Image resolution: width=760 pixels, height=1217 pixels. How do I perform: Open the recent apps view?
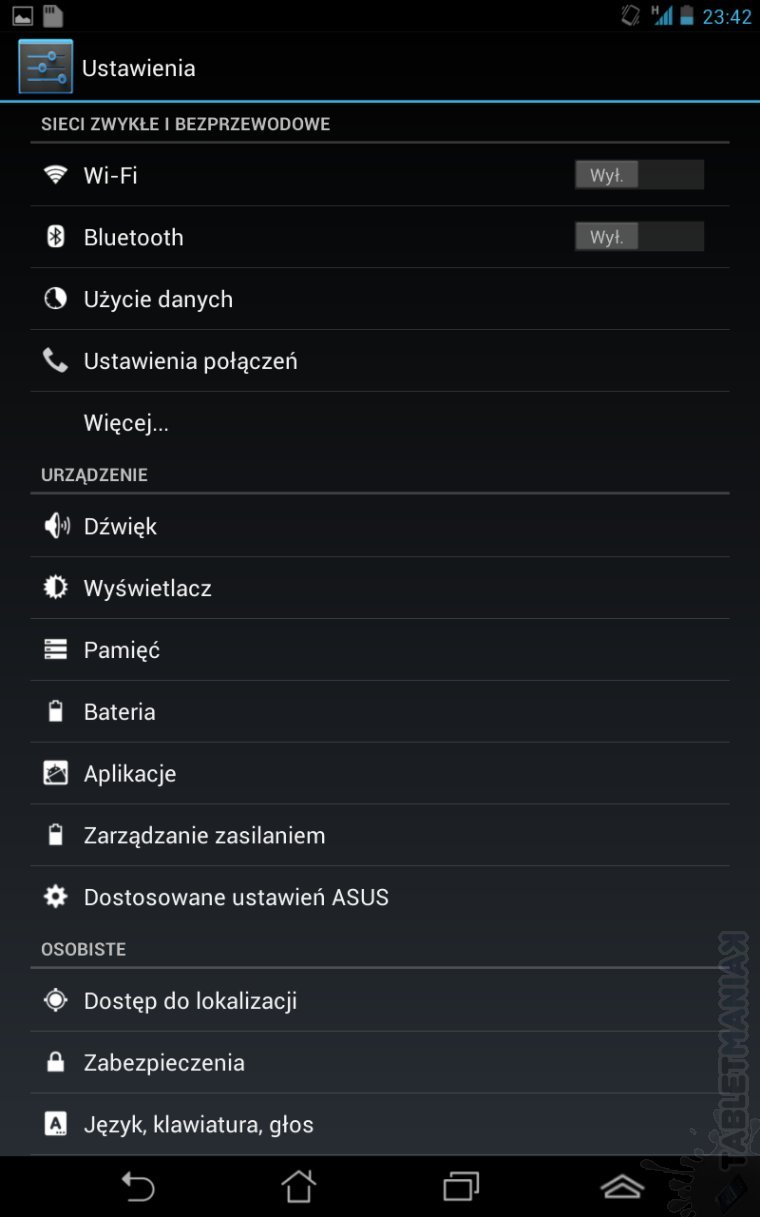(x=461, y=1186)
